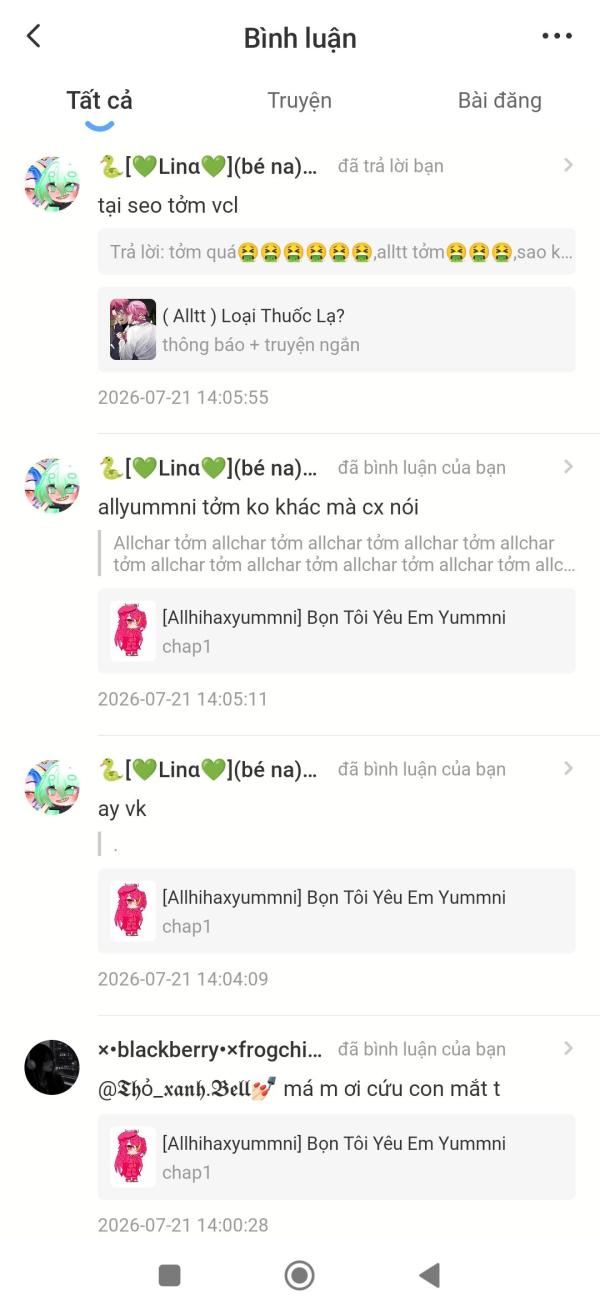Open the story card under "ay vk"
The width and height of the screenshot is (600, 1311).
336,911
